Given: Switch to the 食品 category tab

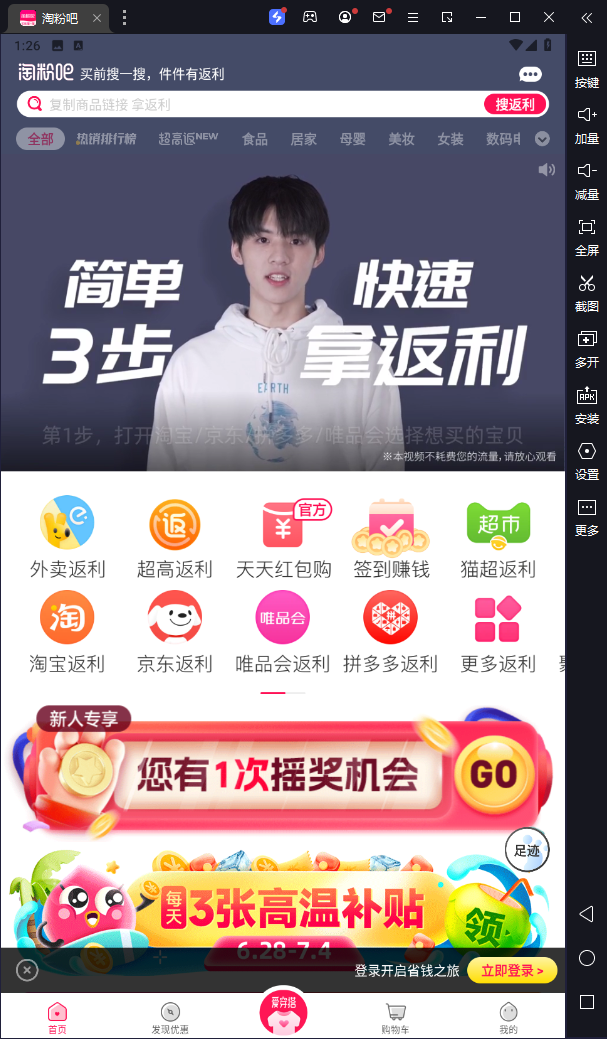Looking at the screenshot, I should pos(255,139).
